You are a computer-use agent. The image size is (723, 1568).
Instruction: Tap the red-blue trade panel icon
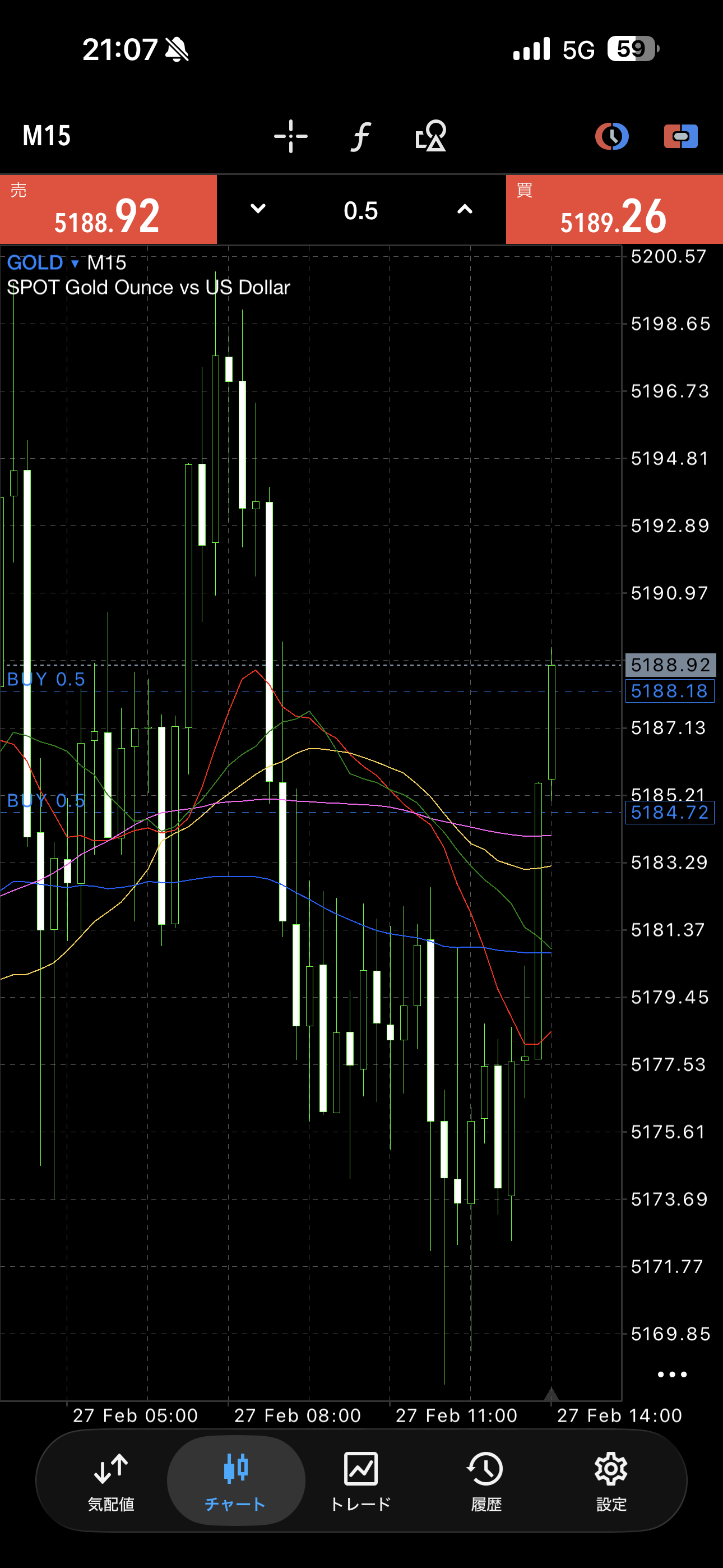tap(680, 136)
